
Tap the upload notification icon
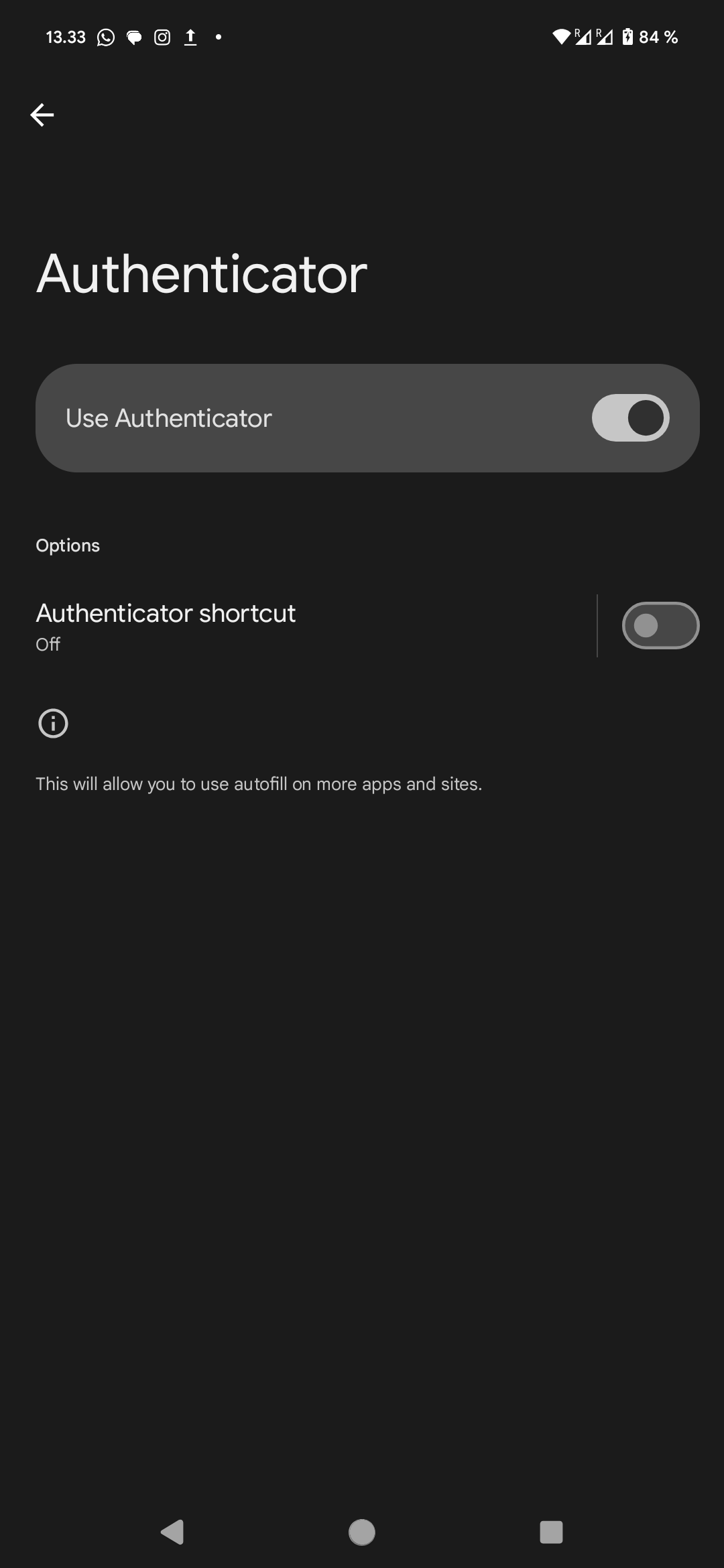(x=190, y=37)
